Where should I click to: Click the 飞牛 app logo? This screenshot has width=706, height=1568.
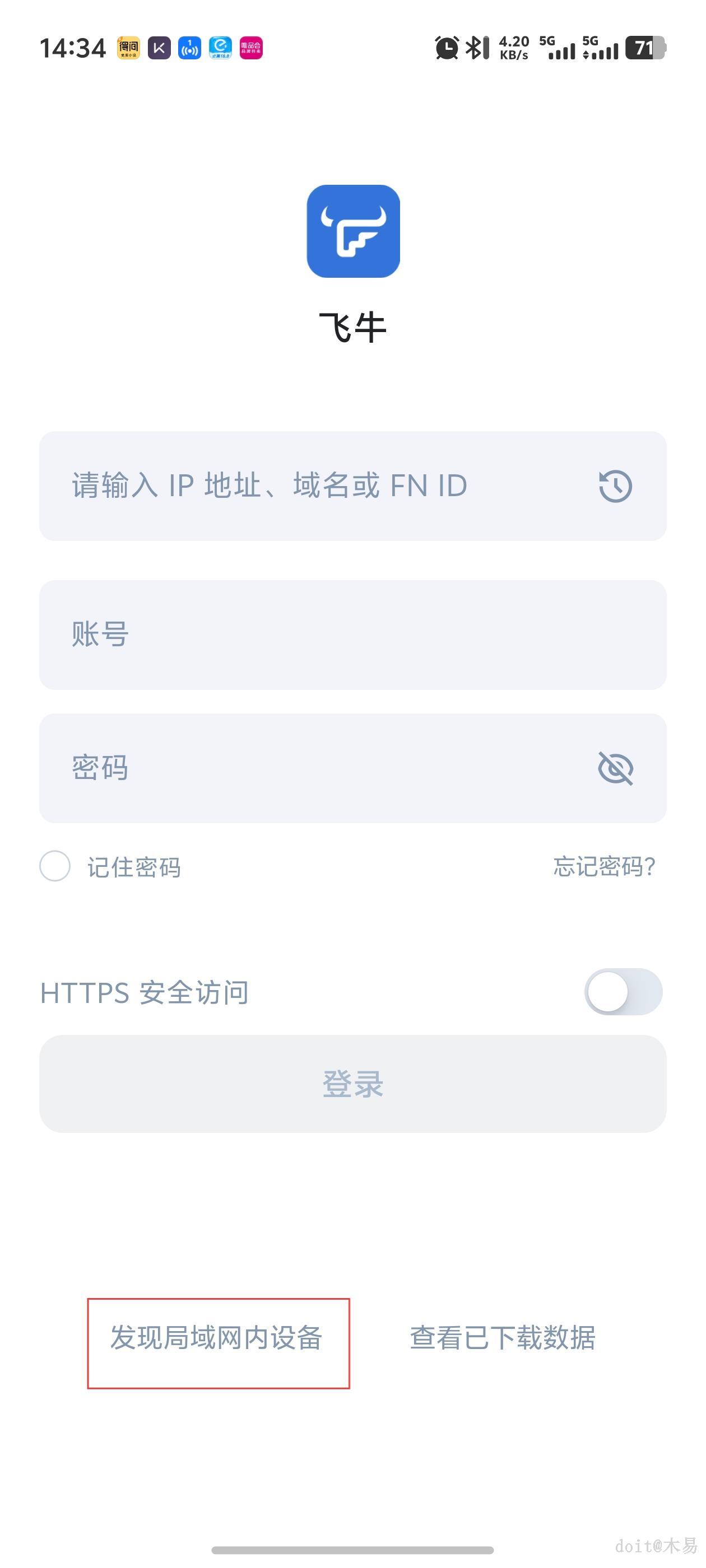(354, 231)
